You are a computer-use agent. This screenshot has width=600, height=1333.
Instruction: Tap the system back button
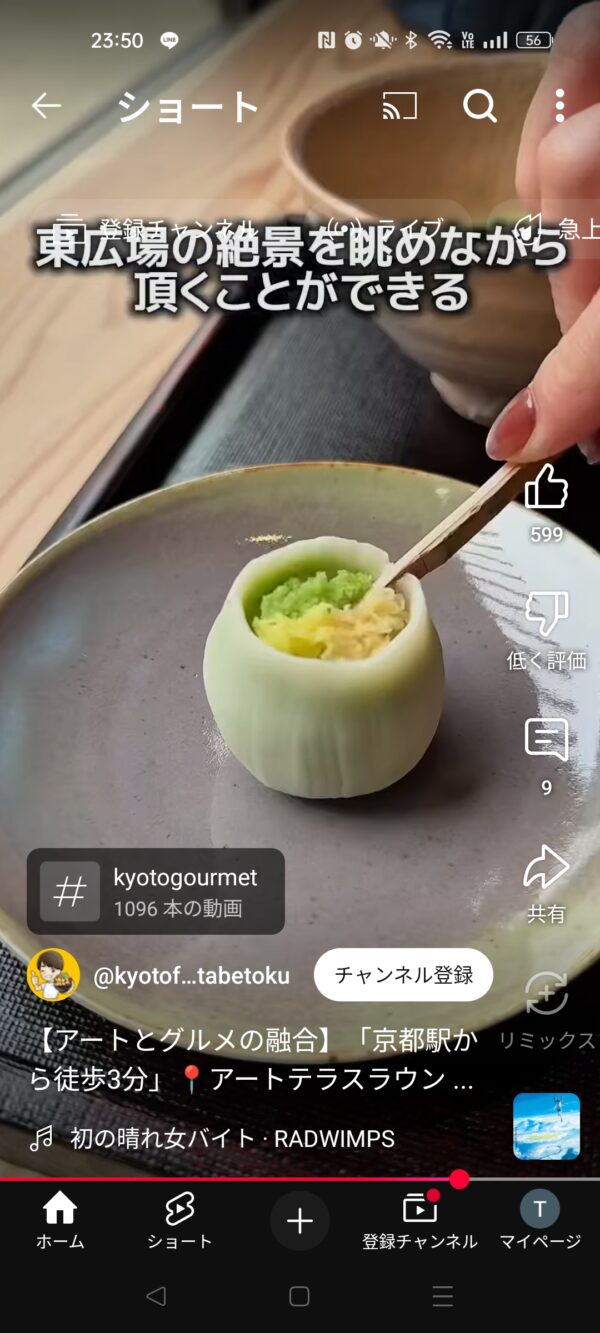[x=156, y=1297]
